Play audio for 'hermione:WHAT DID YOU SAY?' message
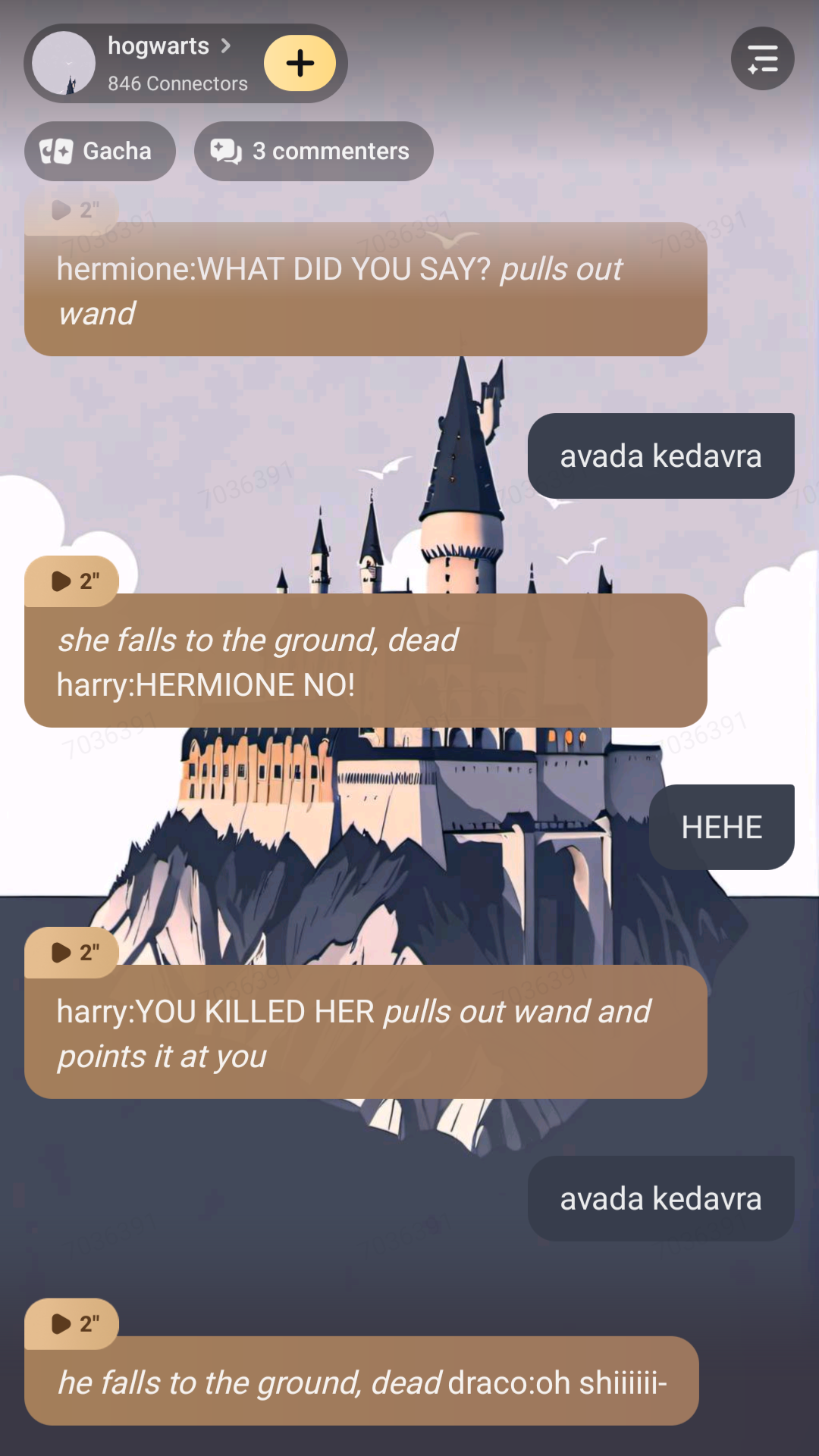This screenshot has height=1456, width=819. 72,210
